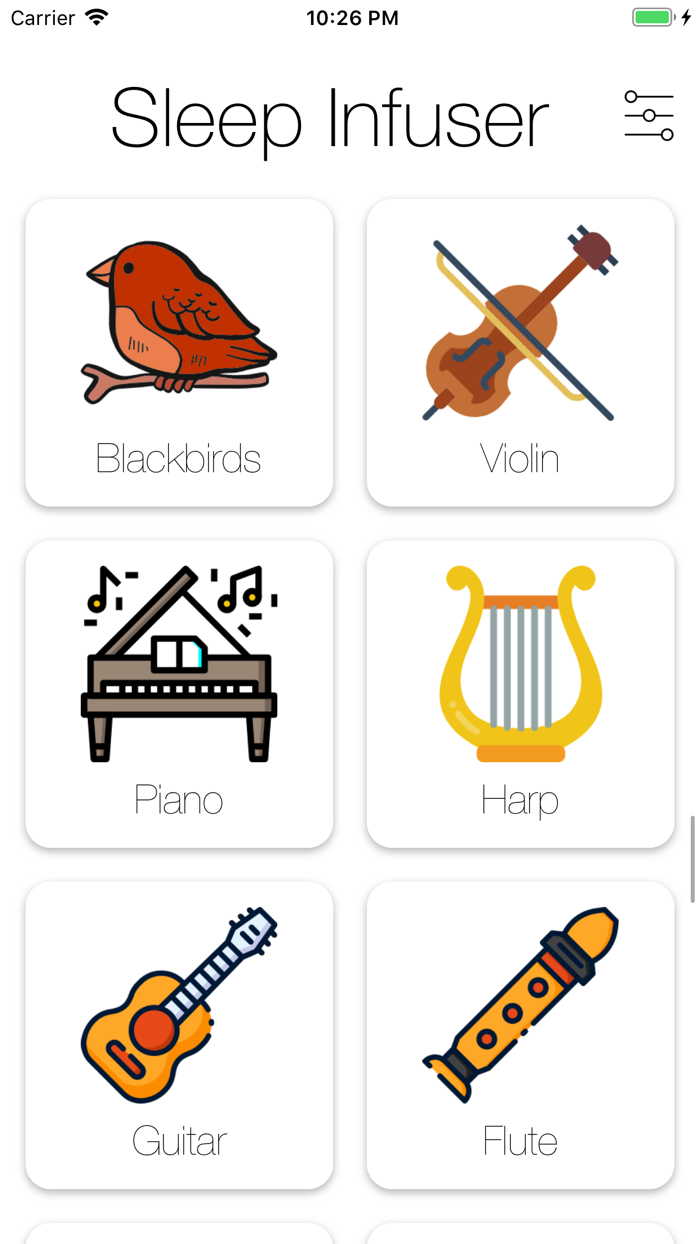The height and width of the screenshot is (1244, 700).
Task: Start the Flute sound
Action: [520, 1035]
